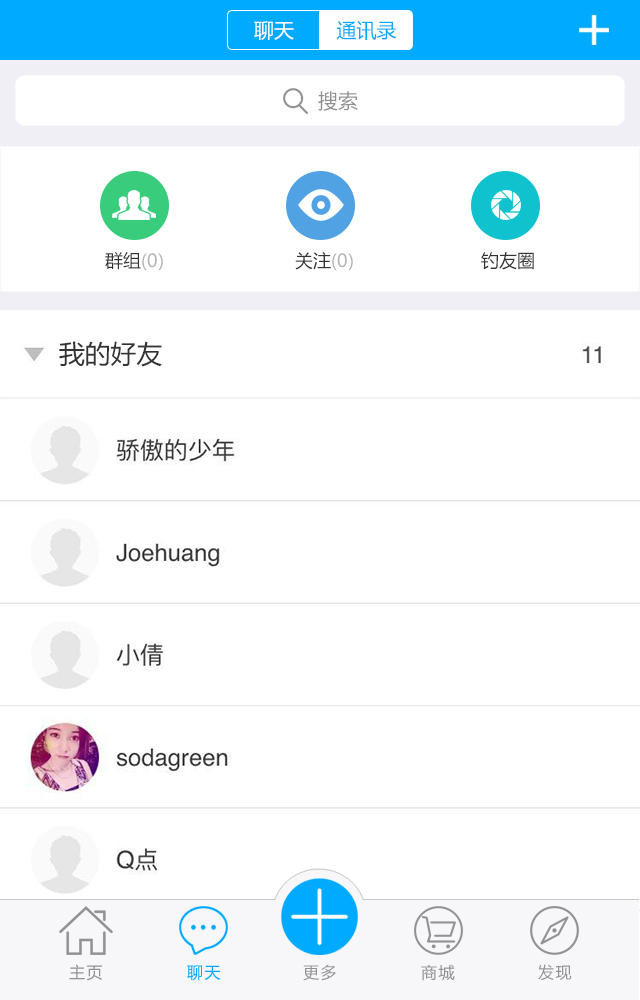
Task: Tap the 搜索 search field
Action: coord(320,101)
